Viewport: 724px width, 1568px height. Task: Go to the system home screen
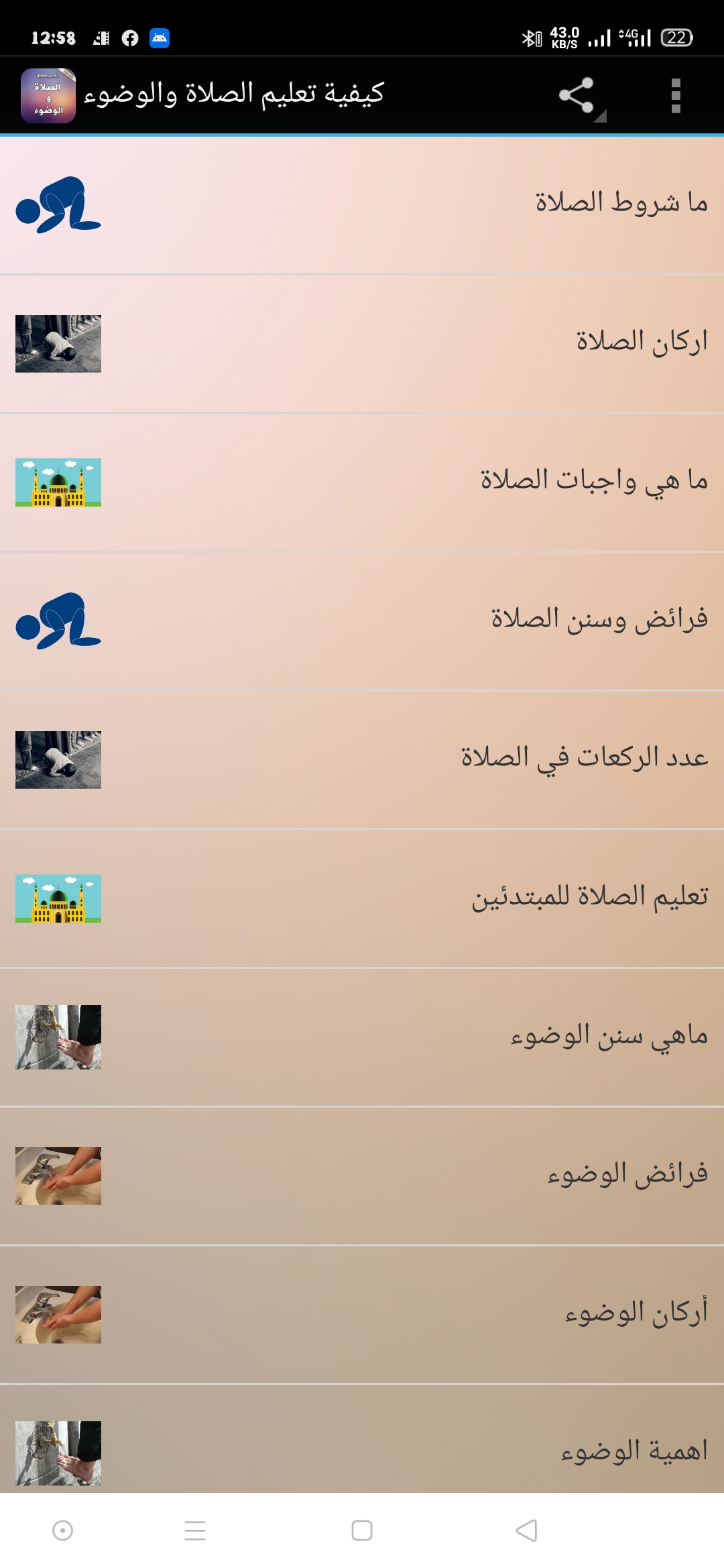click(362, 1530)
